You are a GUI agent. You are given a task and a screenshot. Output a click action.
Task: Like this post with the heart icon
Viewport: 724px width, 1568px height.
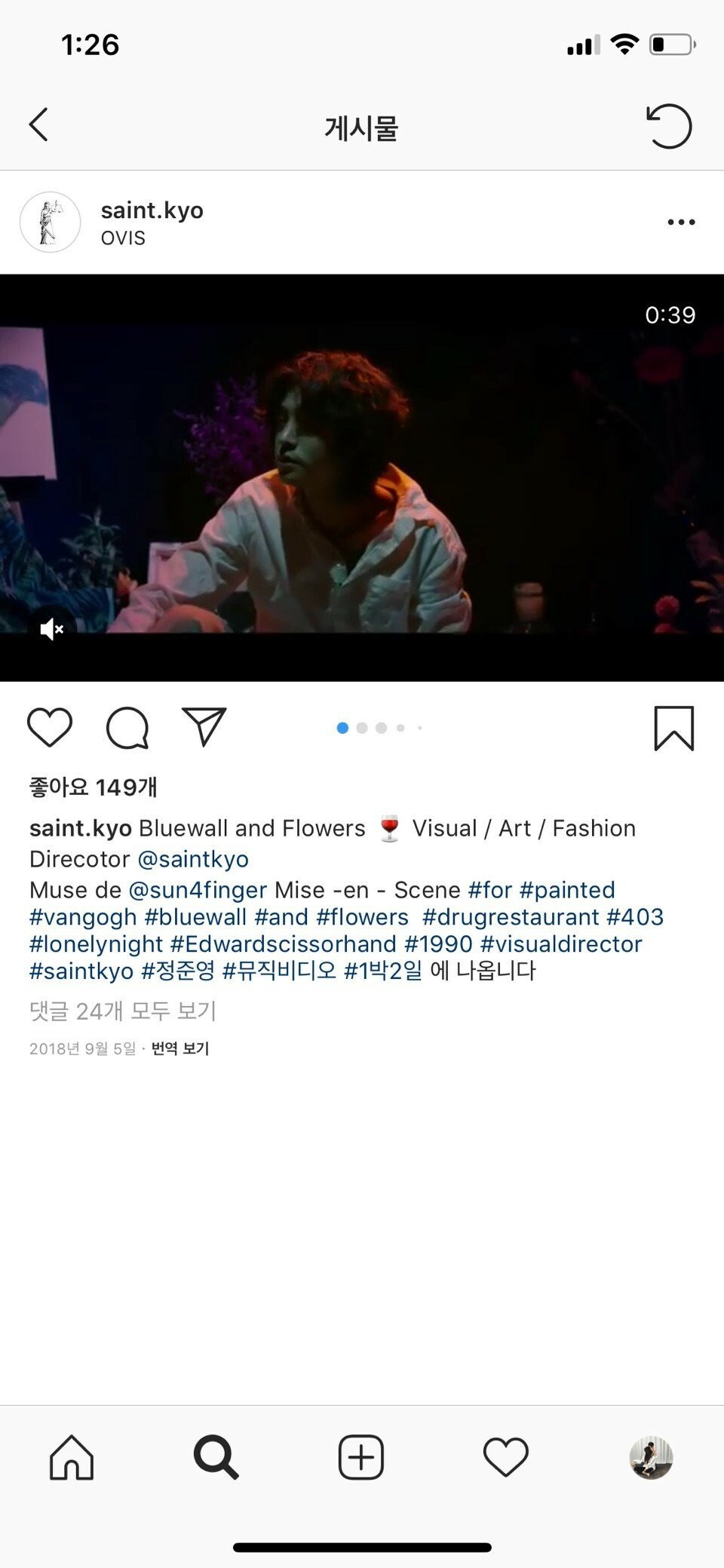pos(50,728)
